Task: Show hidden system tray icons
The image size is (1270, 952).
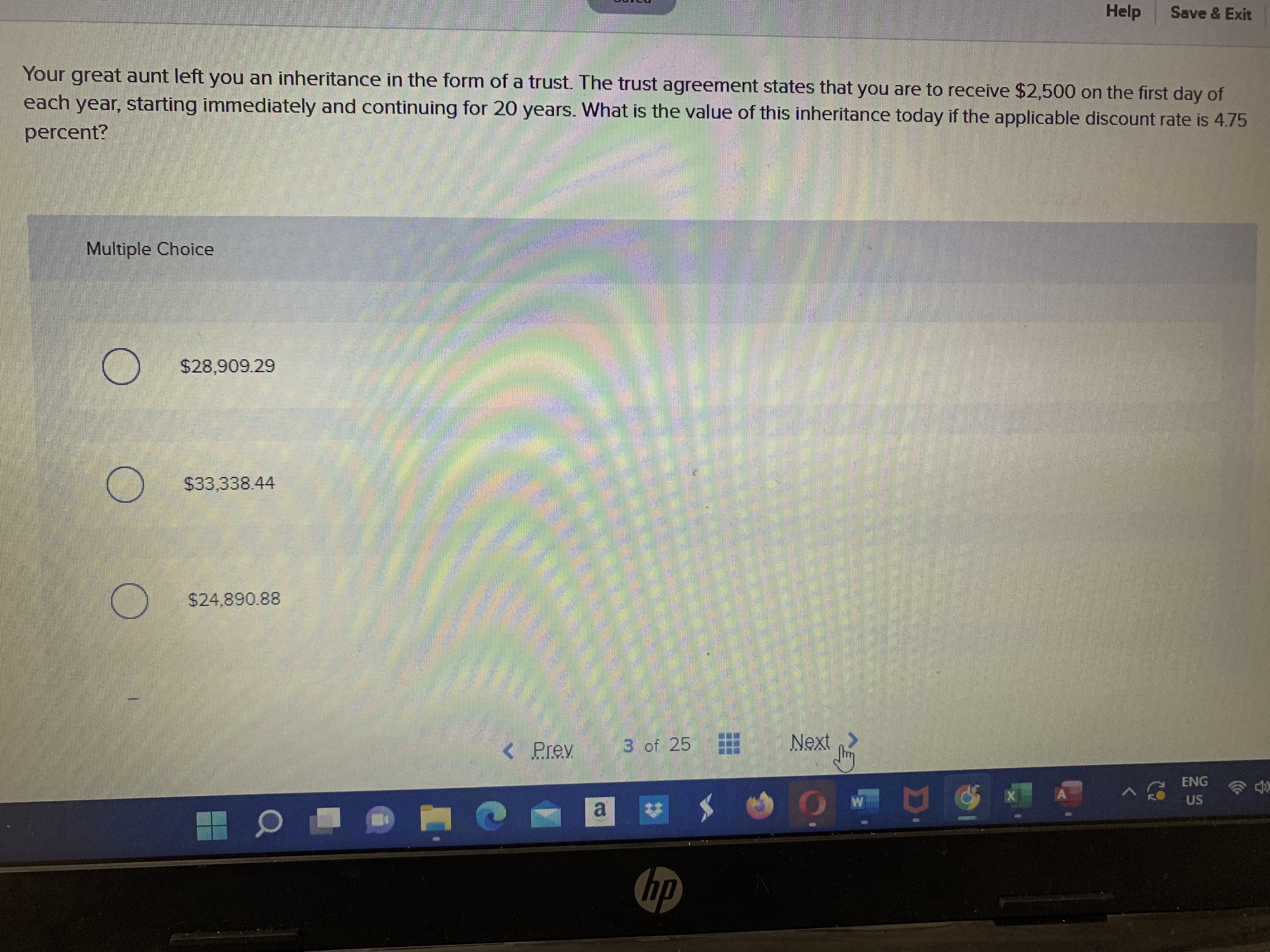Action: (1129, 793)
